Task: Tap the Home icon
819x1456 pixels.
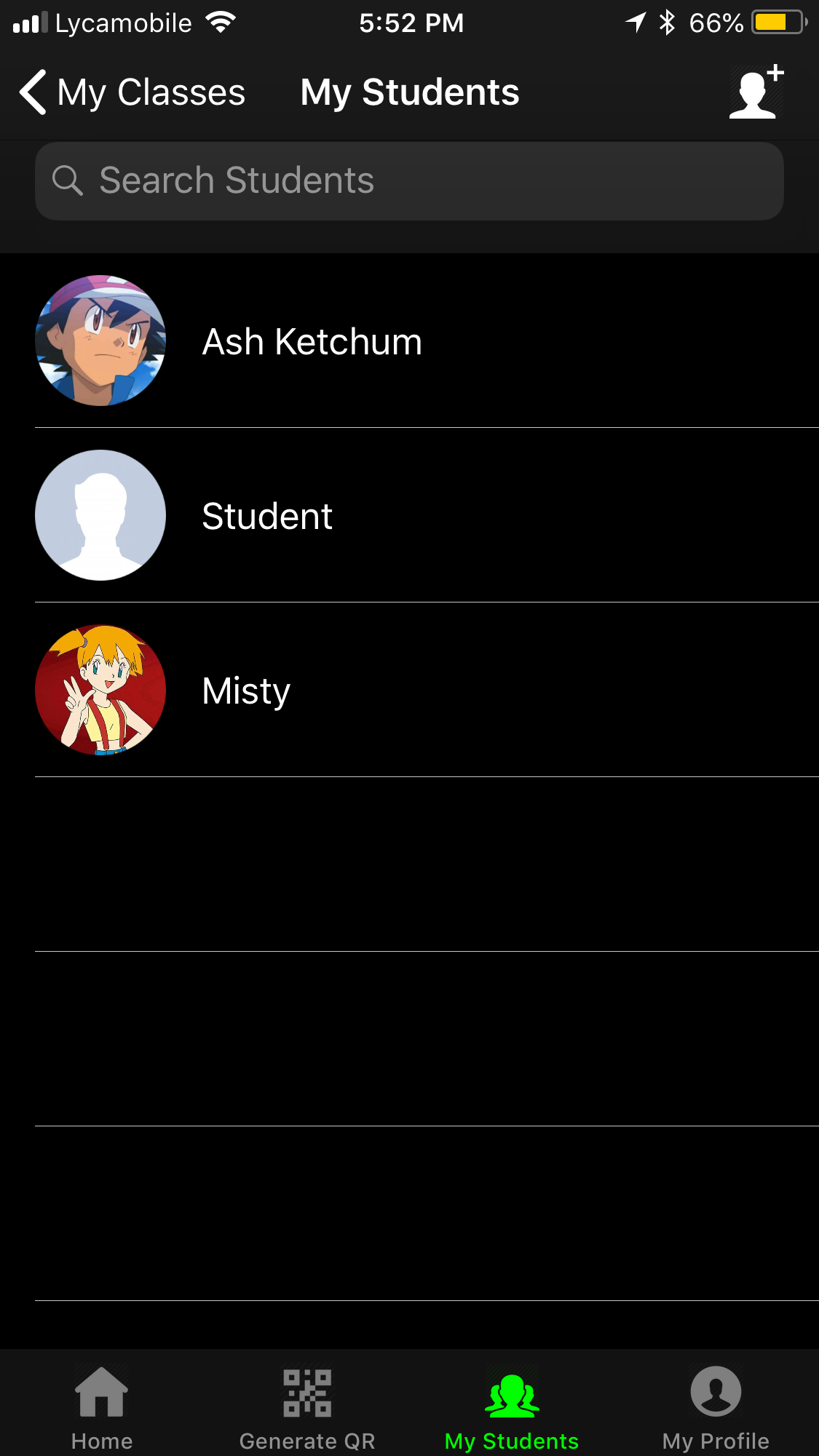Action: point(101,1391)
